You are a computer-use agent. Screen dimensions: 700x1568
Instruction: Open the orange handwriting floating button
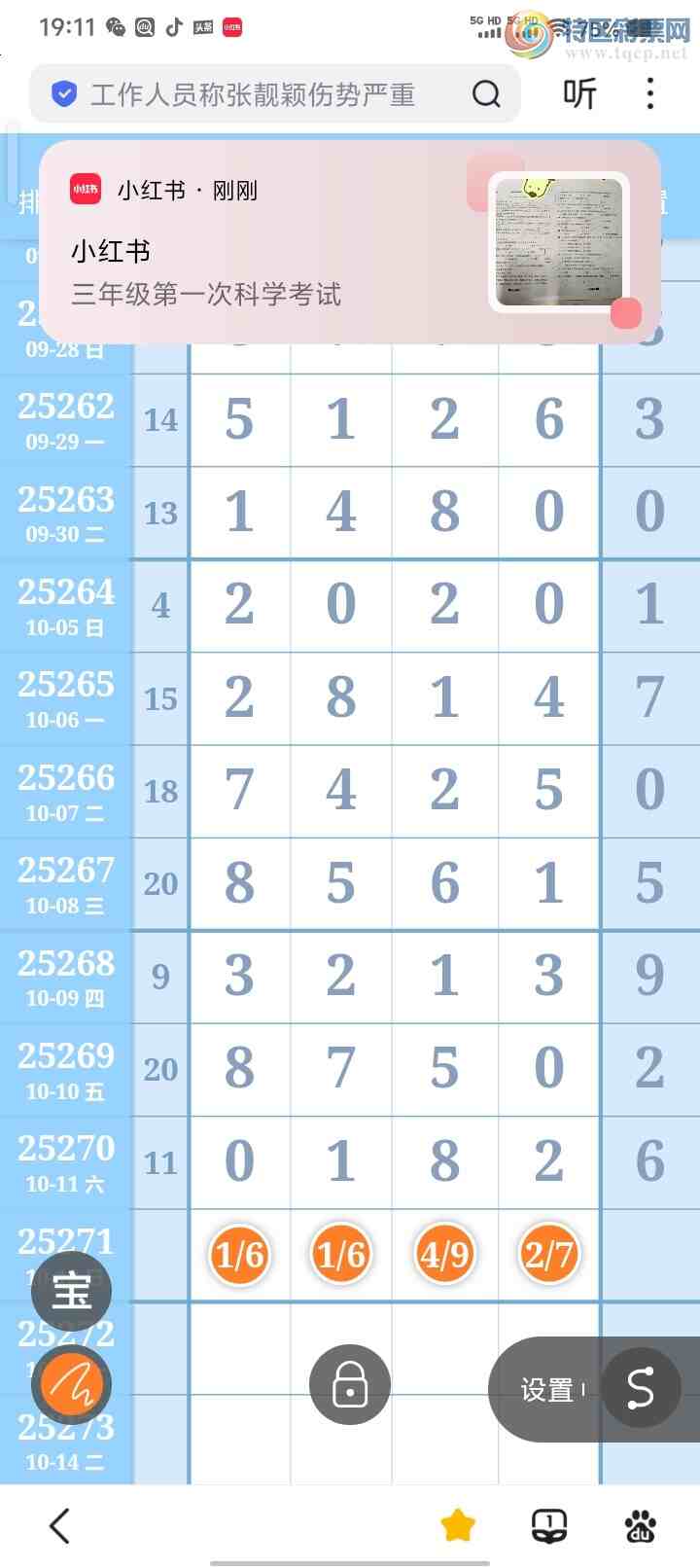[x=71, y=1383]
